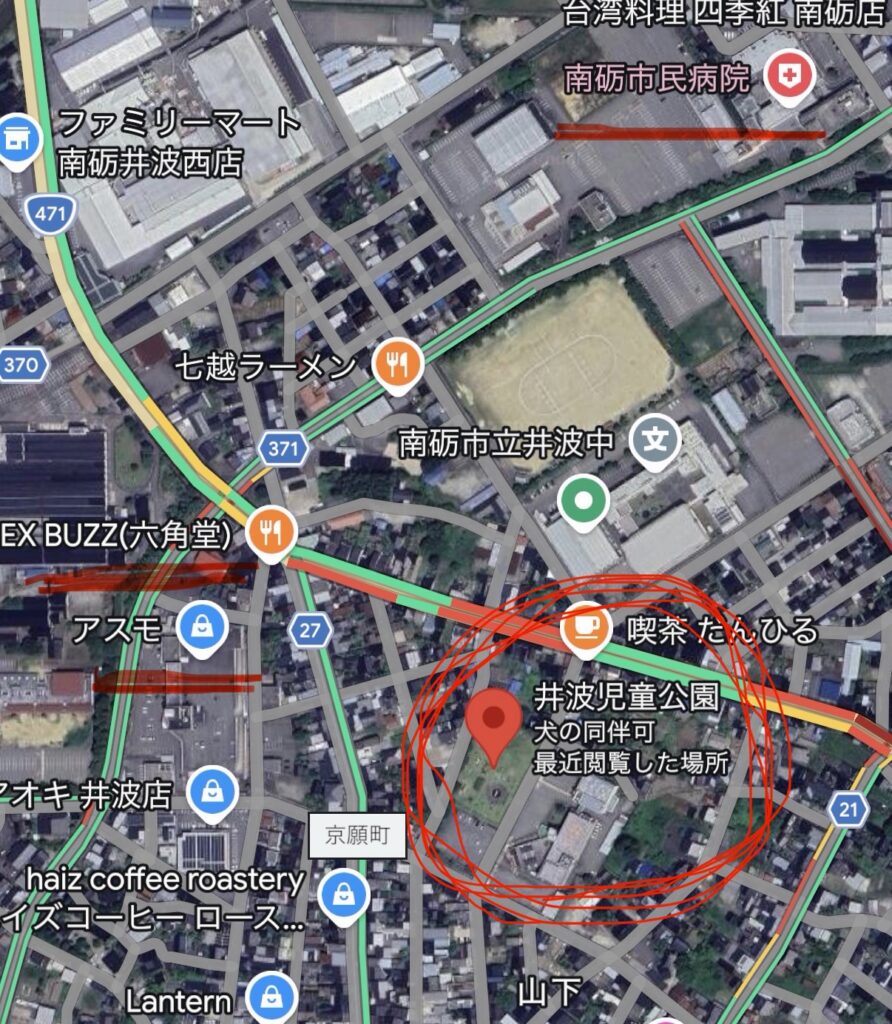Tap the Lantern shop marker
The height and width of the screenshot is (1024, 892).
click(x=269, y=997)
